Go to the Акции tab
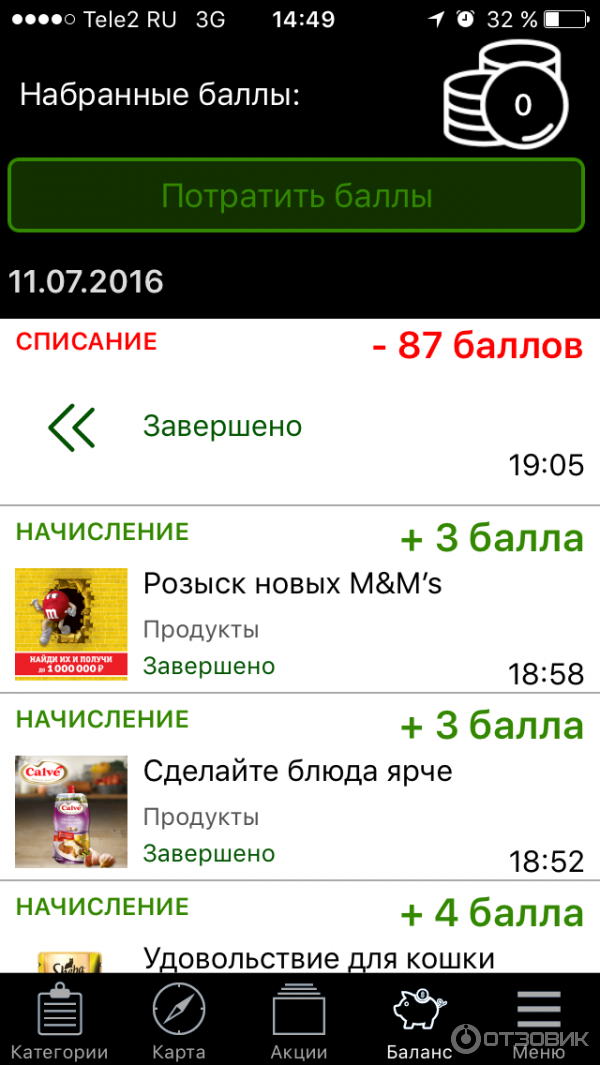Screen dimensions: 600x1065 299,1020
